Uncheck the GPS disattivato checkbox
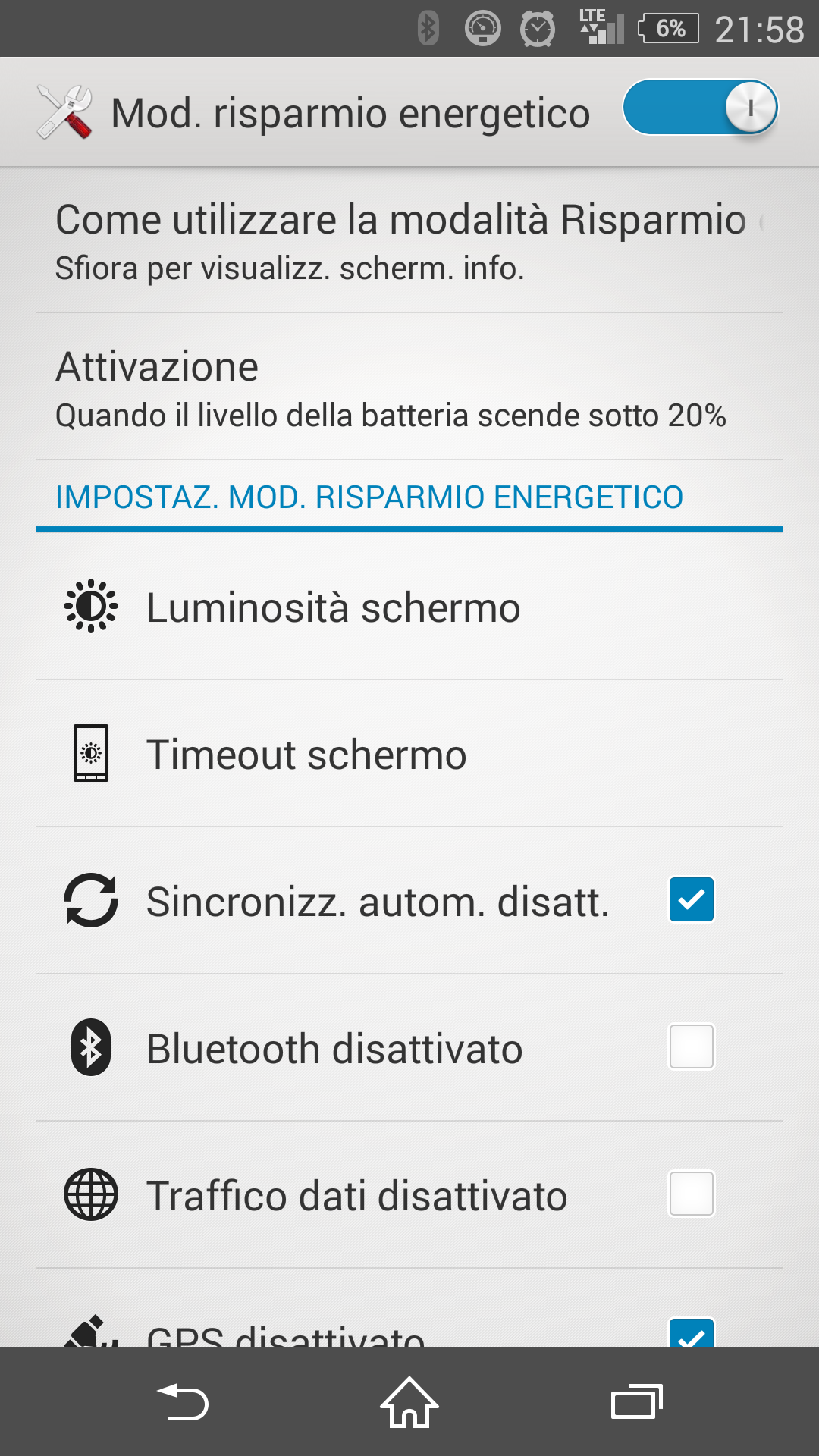Viewport: 819px width, 1456px height. [x=691, y=1332]
